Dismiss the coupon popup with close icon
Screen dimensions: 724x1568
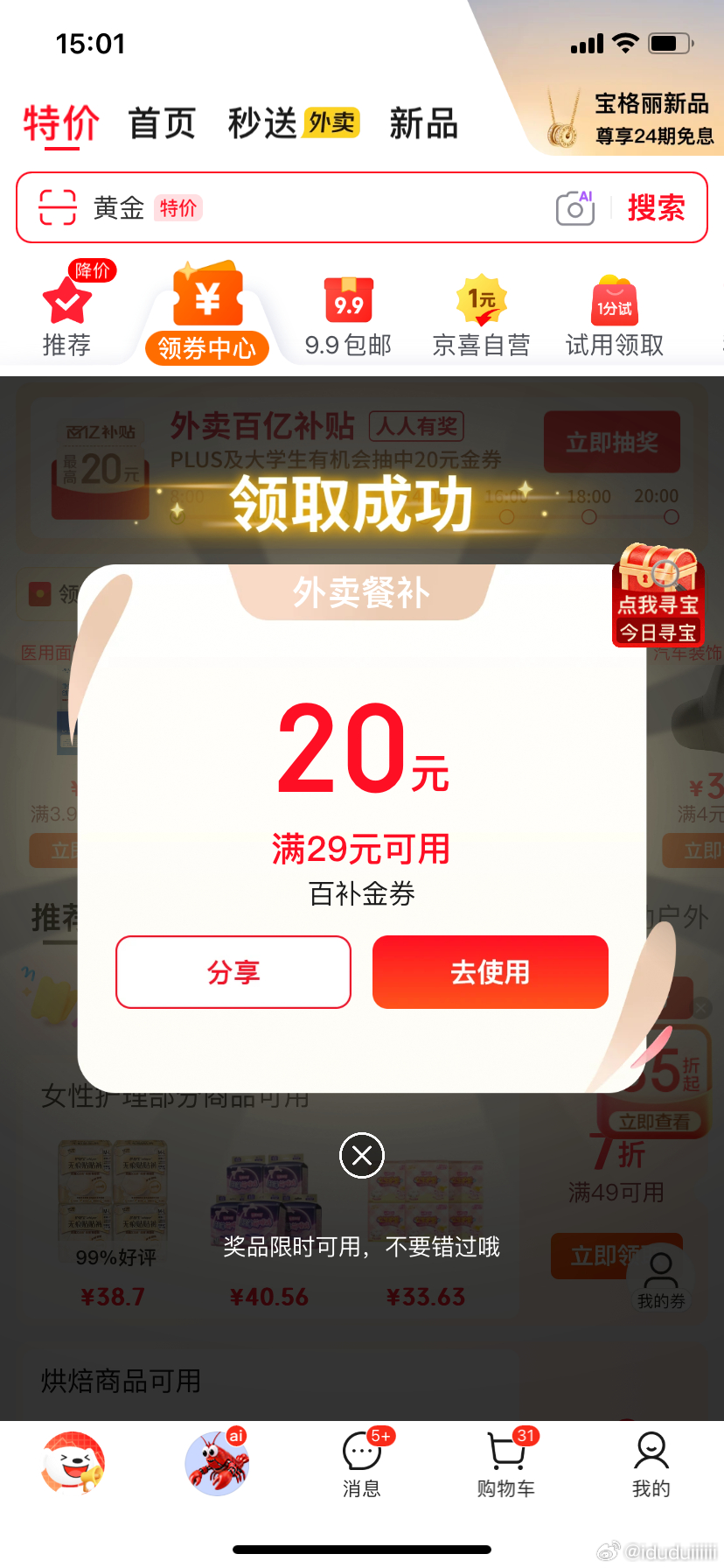coord(361,1155)
